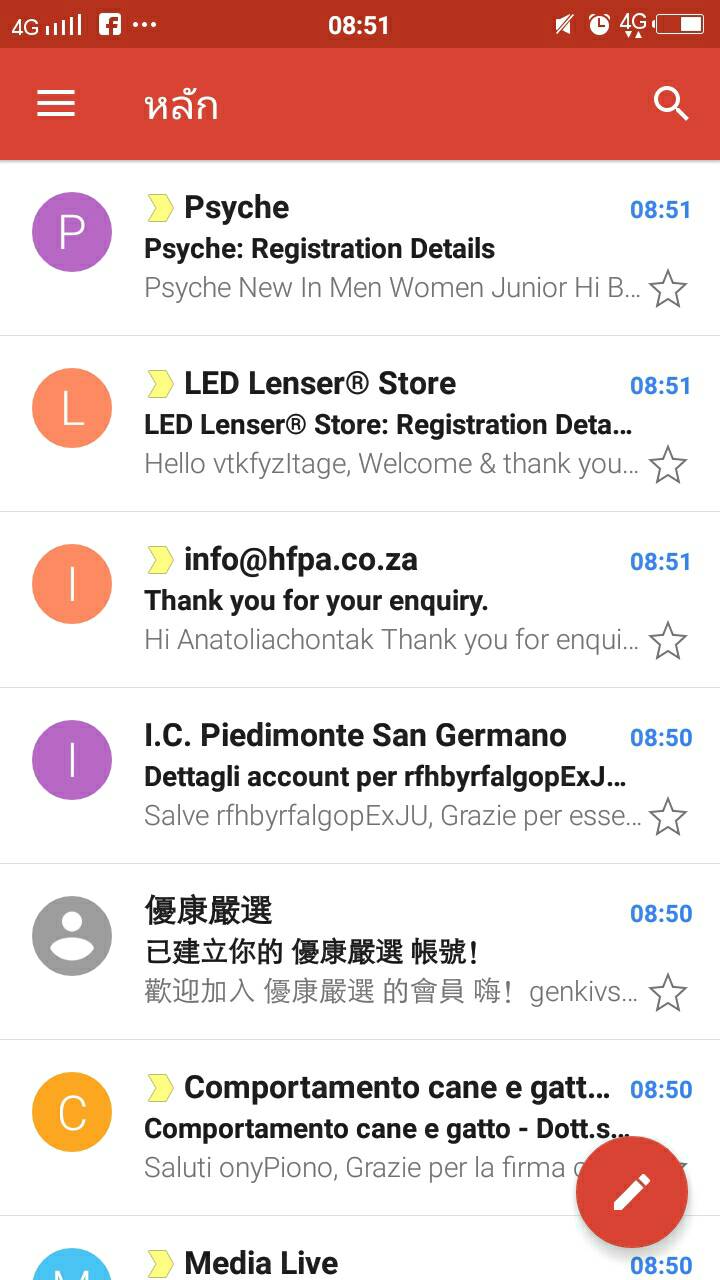Open the Psyche Registration Details email
Screen dimensions: 720x1280
pyautogui.click(x=360, y=248)
